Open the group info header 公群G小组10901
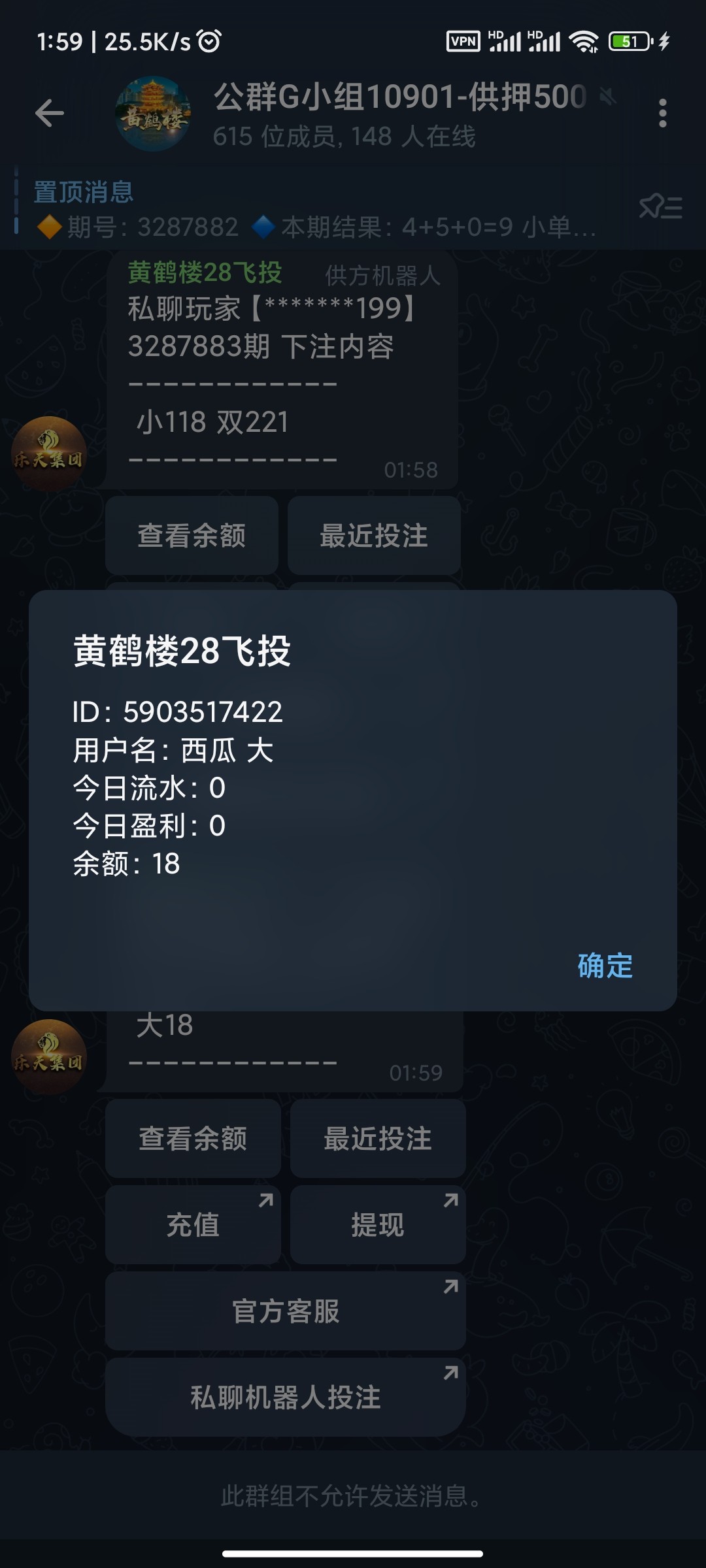706x1568 pixels. (399, 113)
